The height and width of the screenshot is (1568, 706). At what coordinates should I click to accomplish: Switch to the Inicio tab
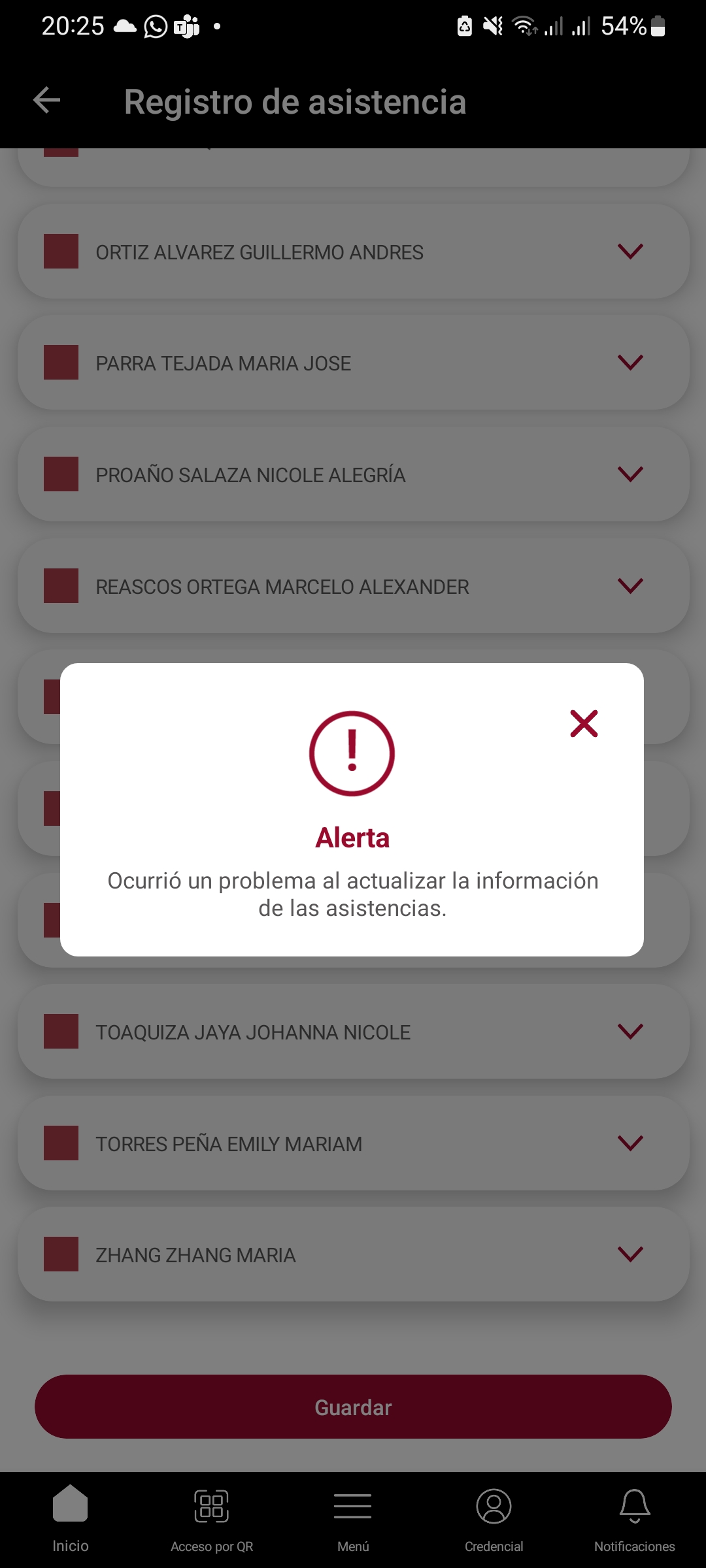pos(71,1517)
